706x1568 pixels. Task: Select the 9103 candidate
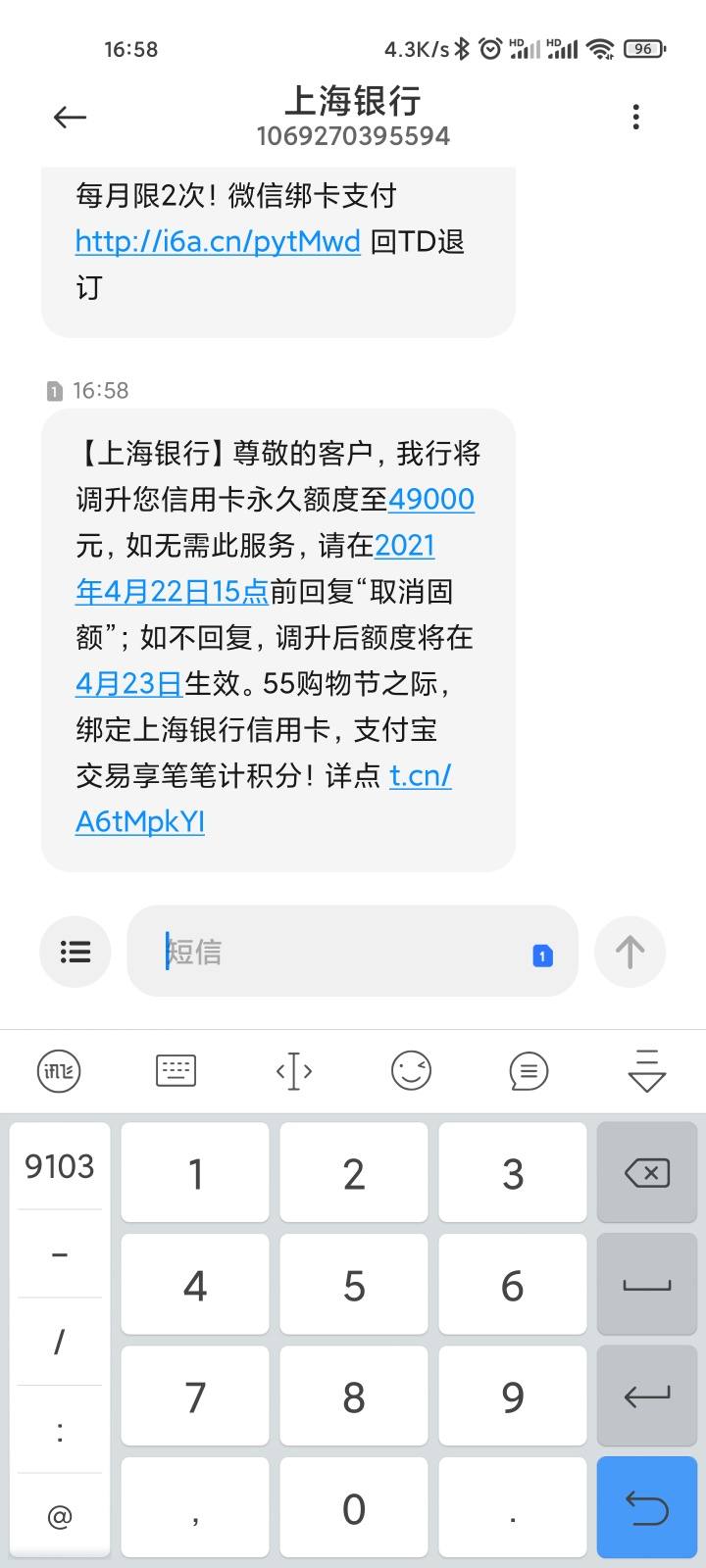60,1166
